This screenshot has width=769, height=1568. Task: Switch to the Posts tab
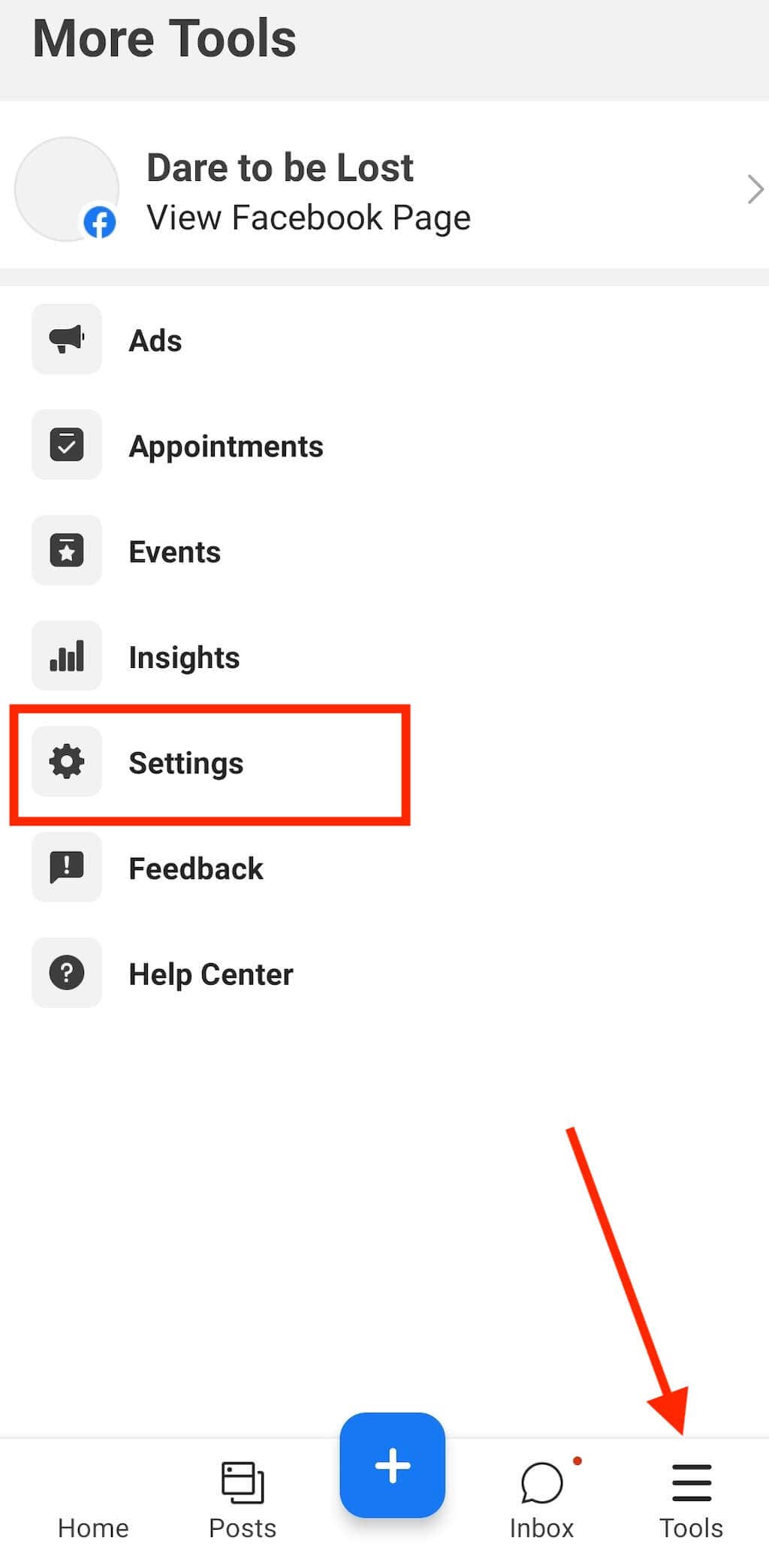pyautogui.click(x=243, y=1500)
